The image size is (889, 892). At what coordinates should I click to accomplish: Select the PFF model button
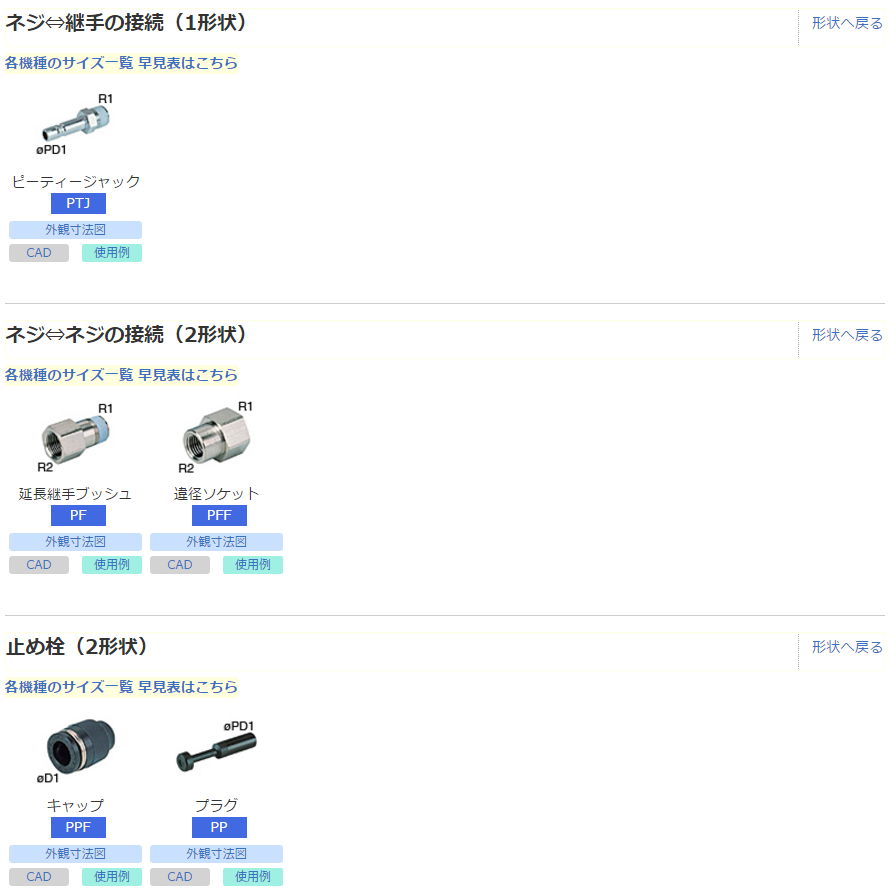point(219,516)
